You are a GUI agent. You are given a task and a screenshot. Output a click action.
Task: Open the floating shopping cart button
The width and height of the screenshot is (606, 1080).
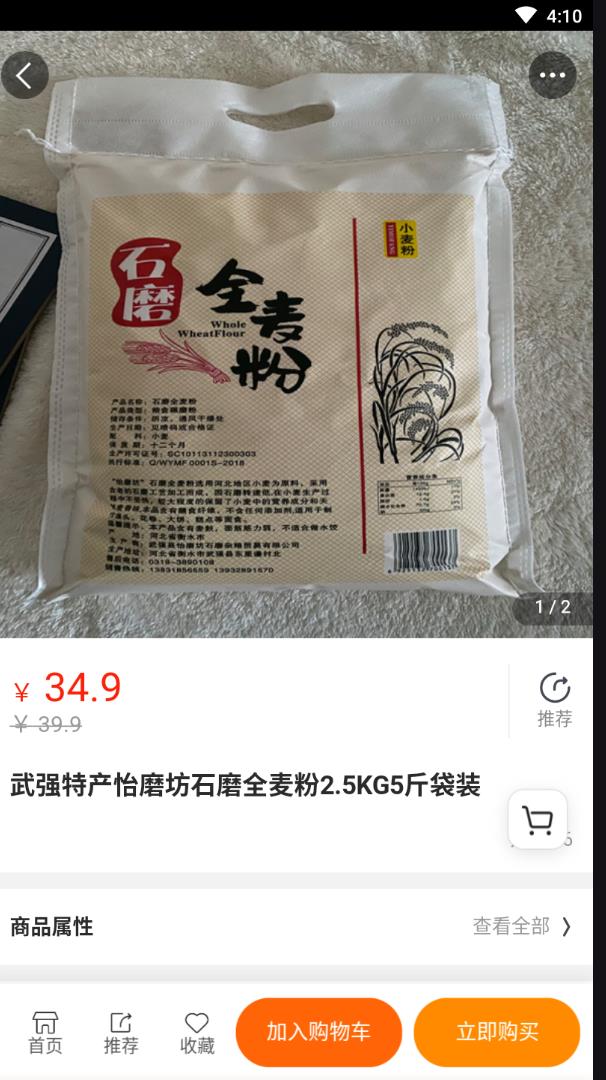[538, 821]
